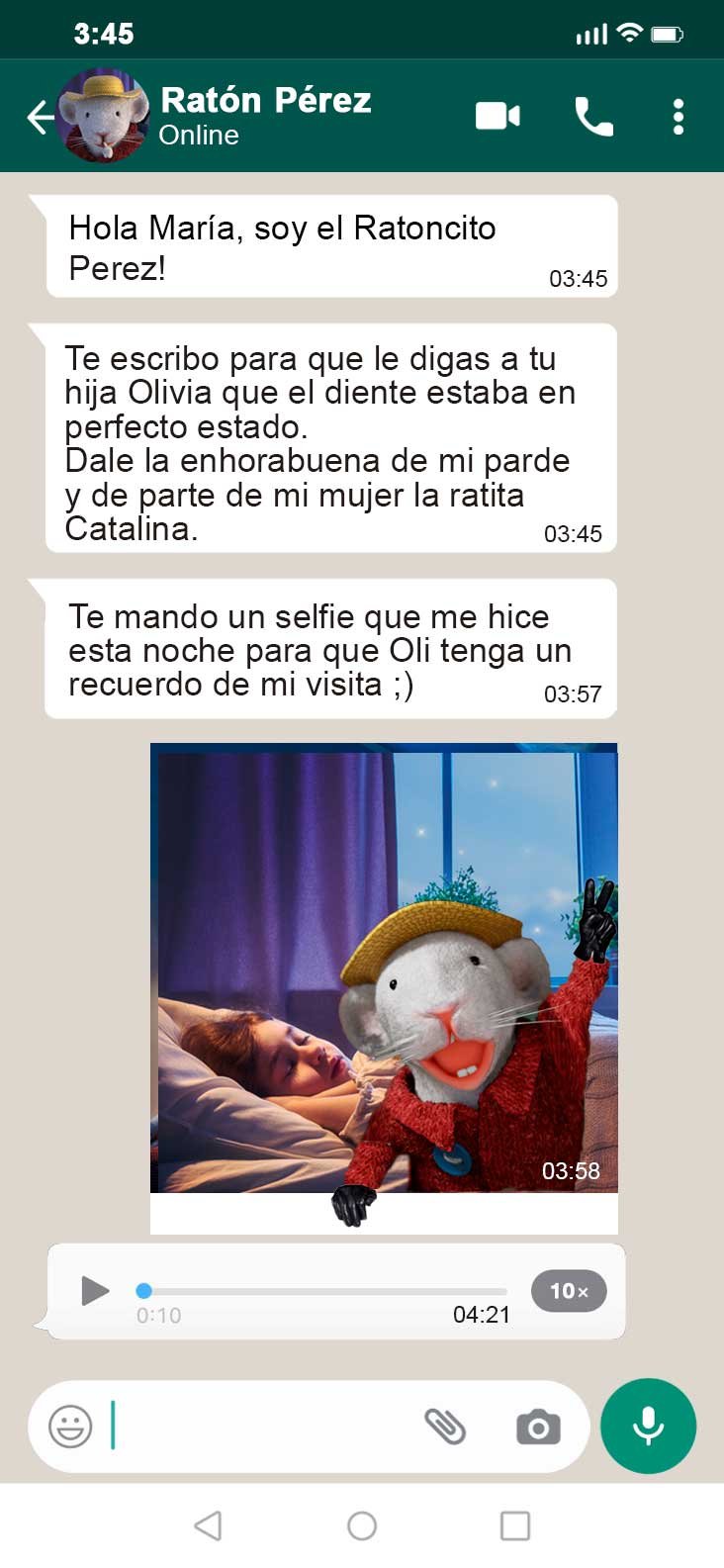Record a voice message with the microphone
Screen dimensions: 724x1568
click(x=648, y=1426)
